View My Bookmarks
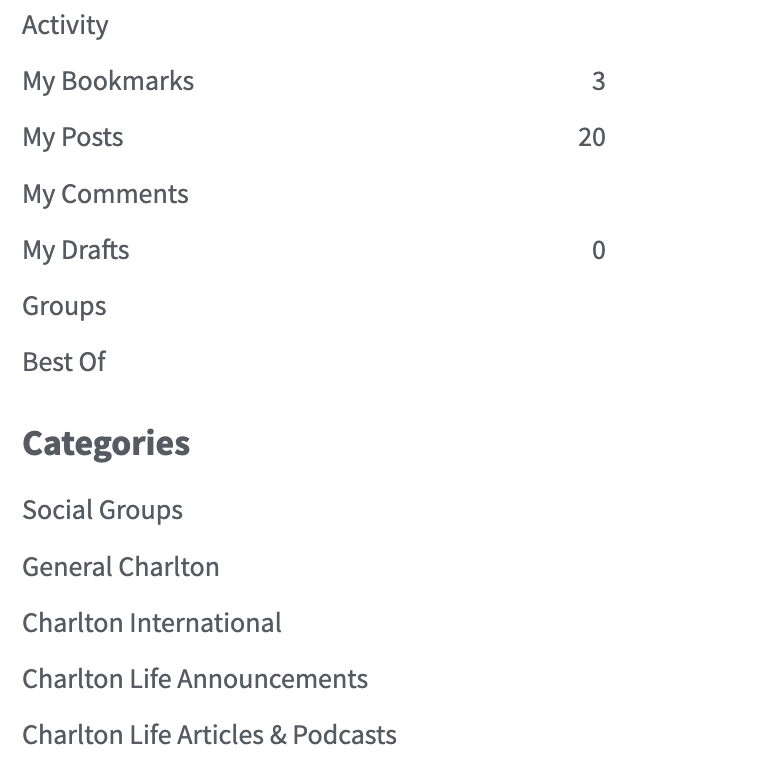 point(108,81)
